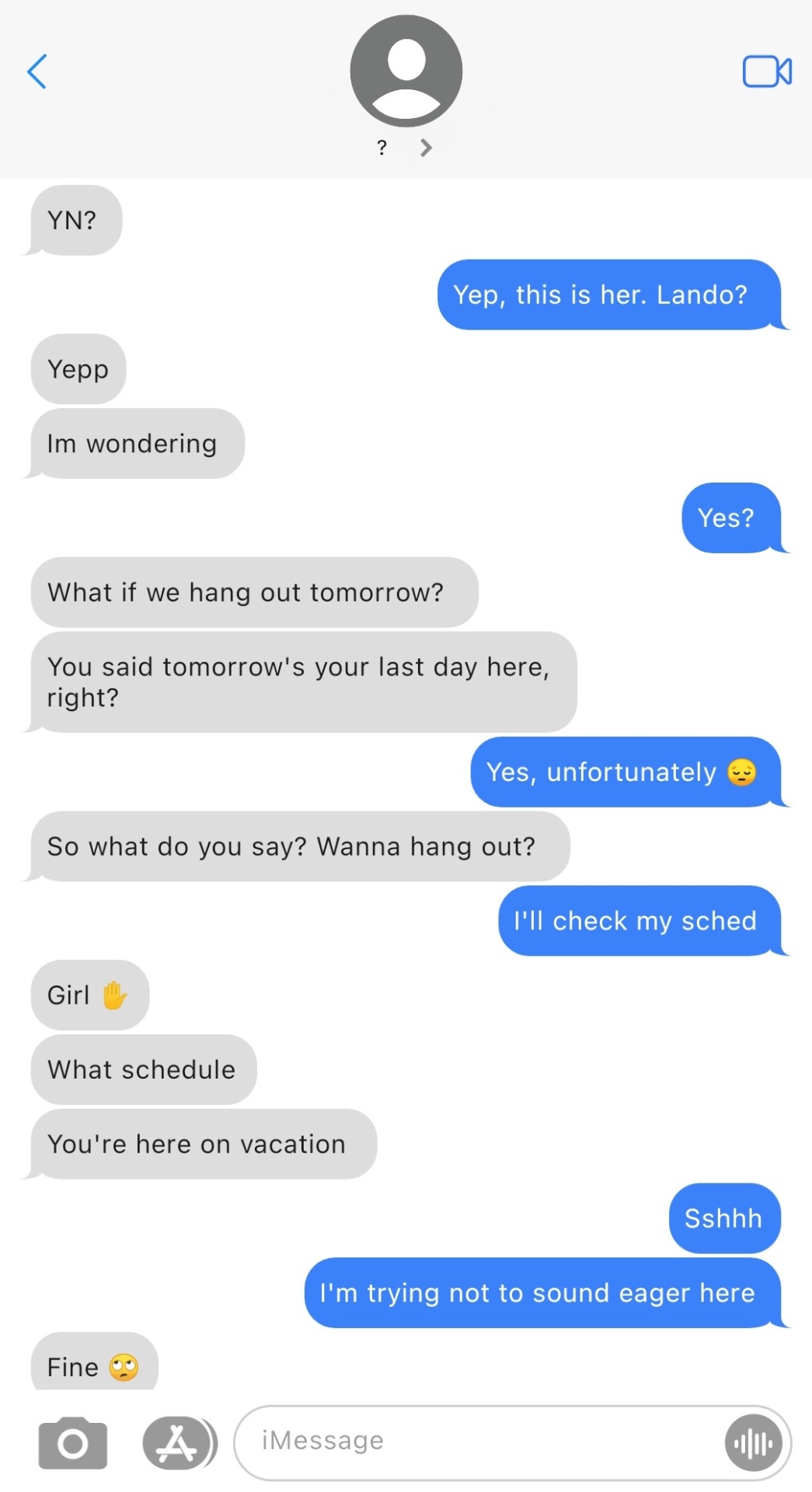Go back to the conversations list
This screenshot has width=812, height=1492.
pos(37,71)
